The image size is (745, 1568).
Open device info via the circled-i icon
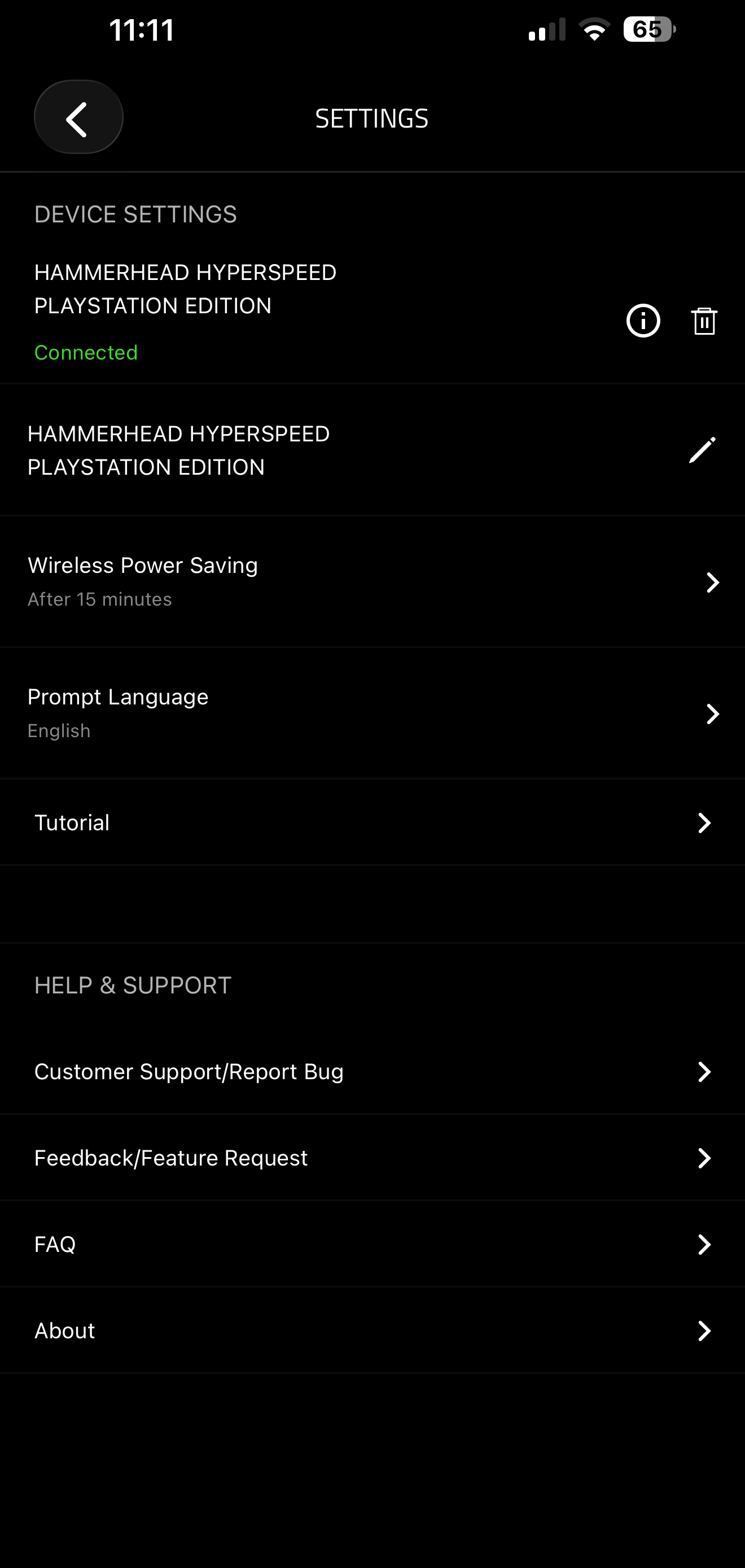[643, 321]
